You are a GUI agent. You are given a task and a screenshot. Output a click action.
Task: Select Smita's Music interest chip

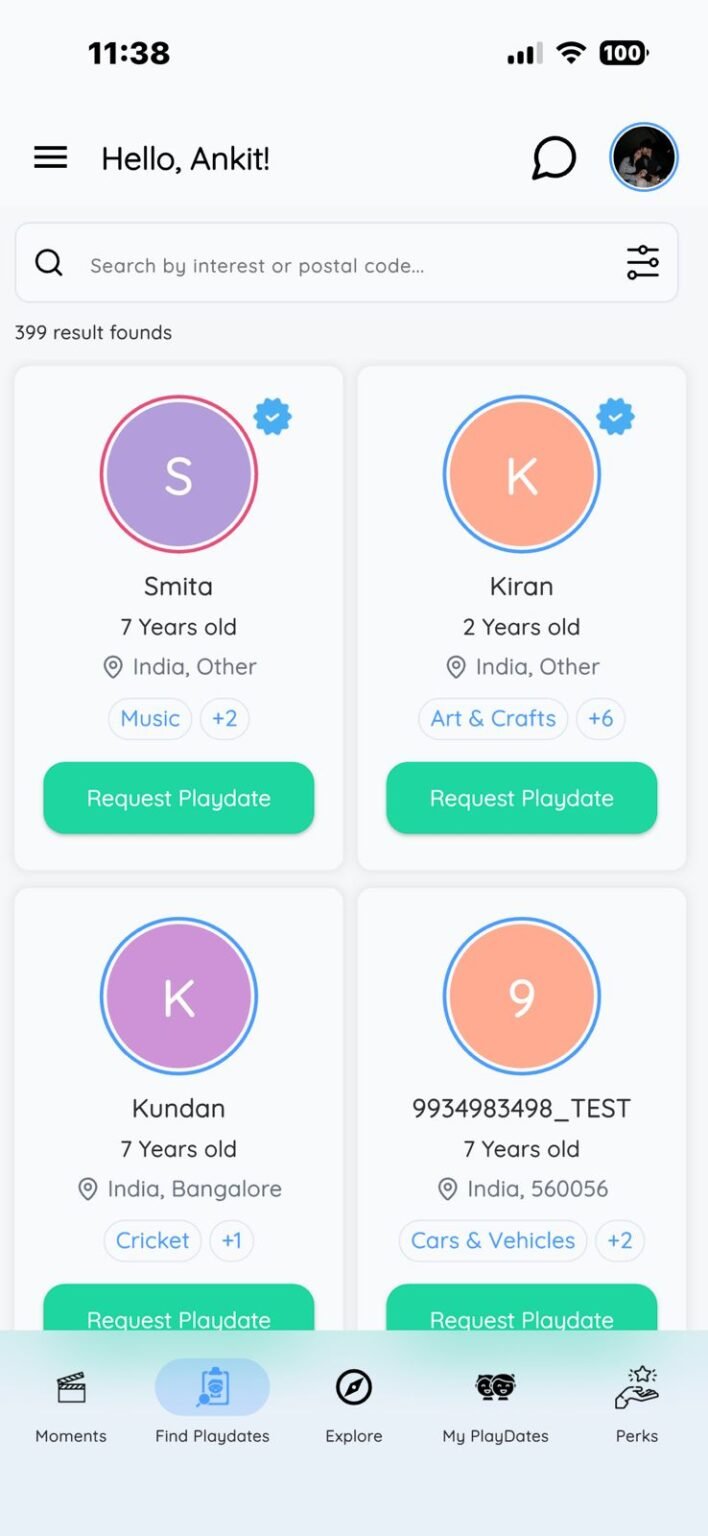[150, 718]
